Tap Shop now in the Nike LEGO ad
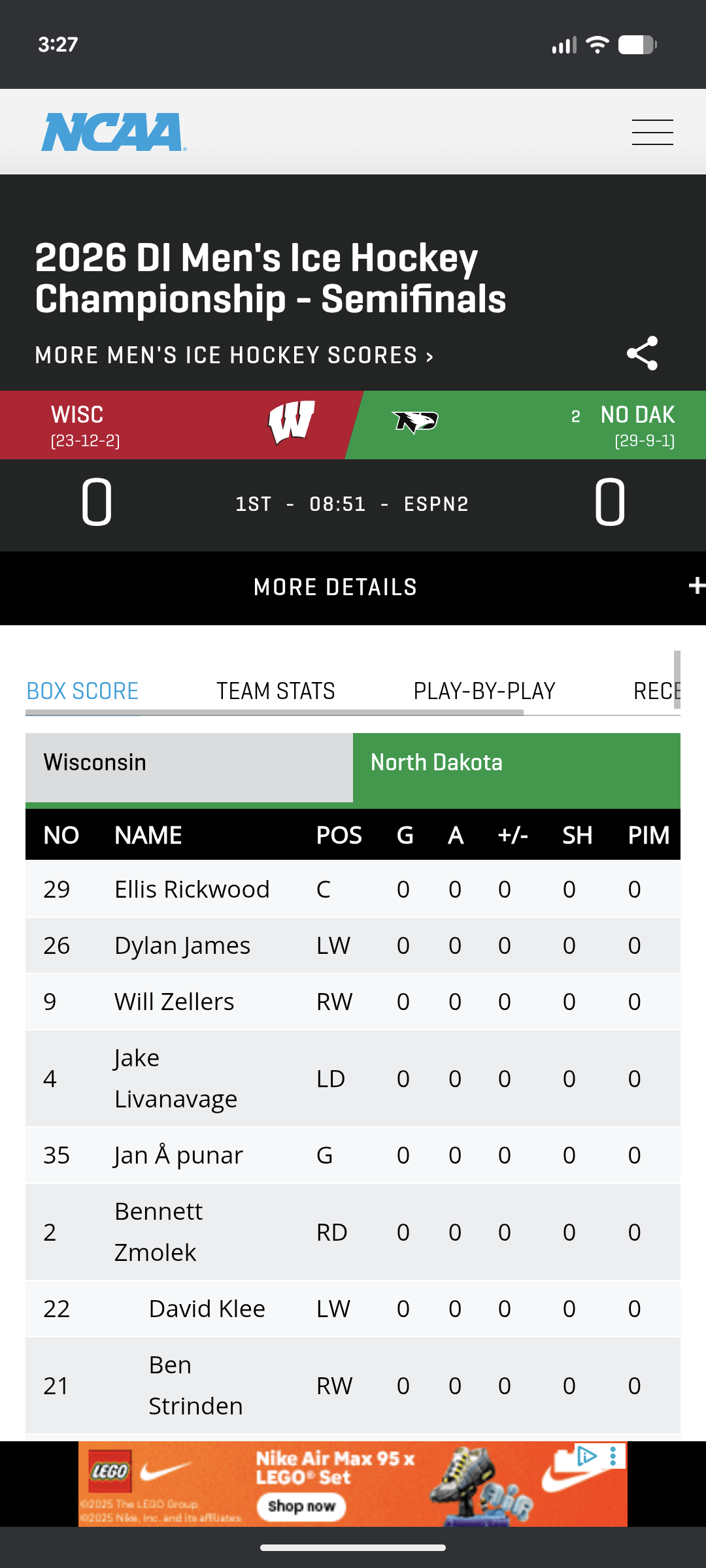Viewport: 706px width, 1568px height. point(301,1506)
